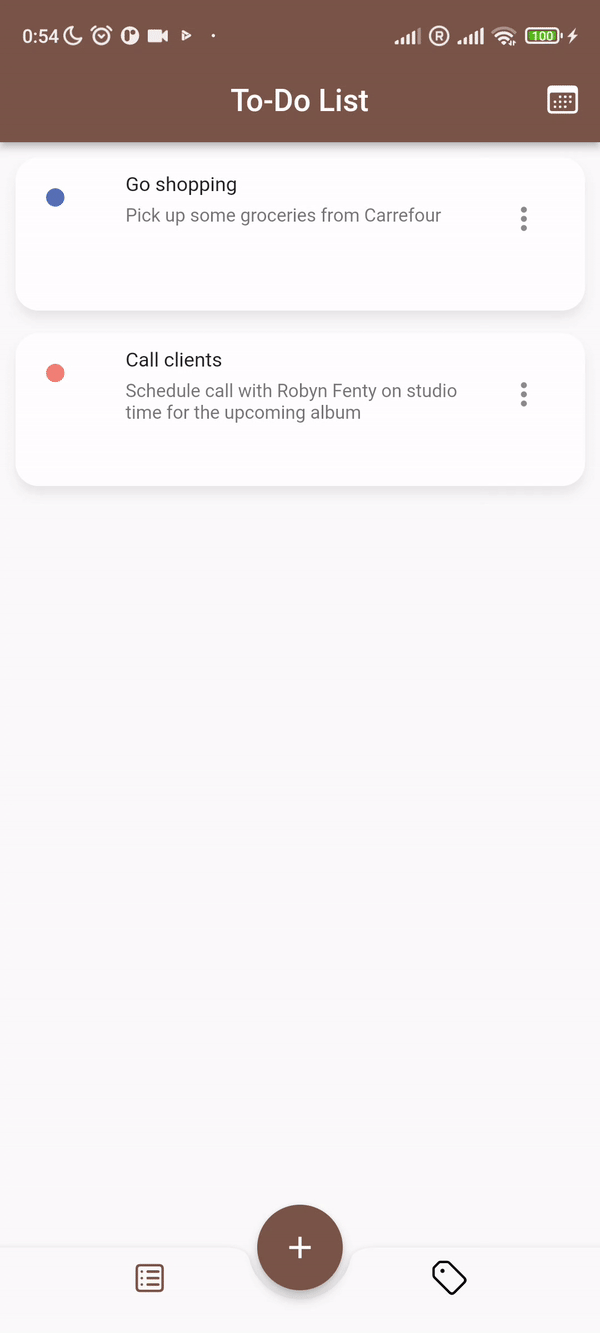Open overflow menu for Call clients
This screenshot has width=600, height=1333.
pos(524,394)
